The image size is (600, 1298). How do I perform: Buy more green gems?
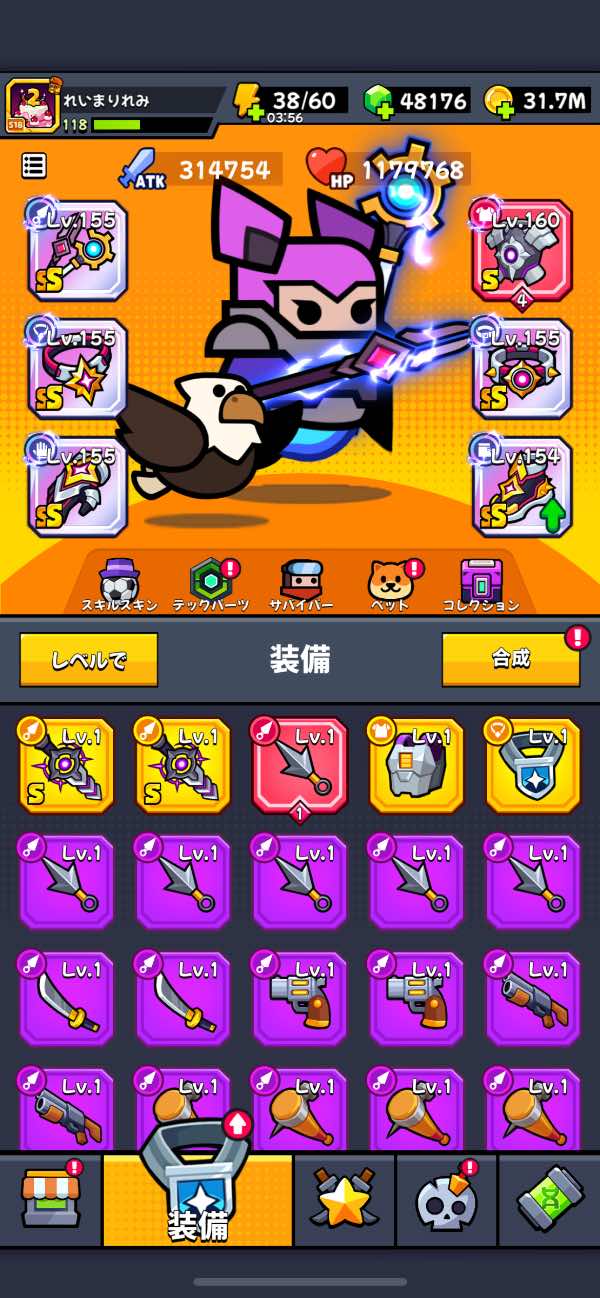[x=379, y=101]
